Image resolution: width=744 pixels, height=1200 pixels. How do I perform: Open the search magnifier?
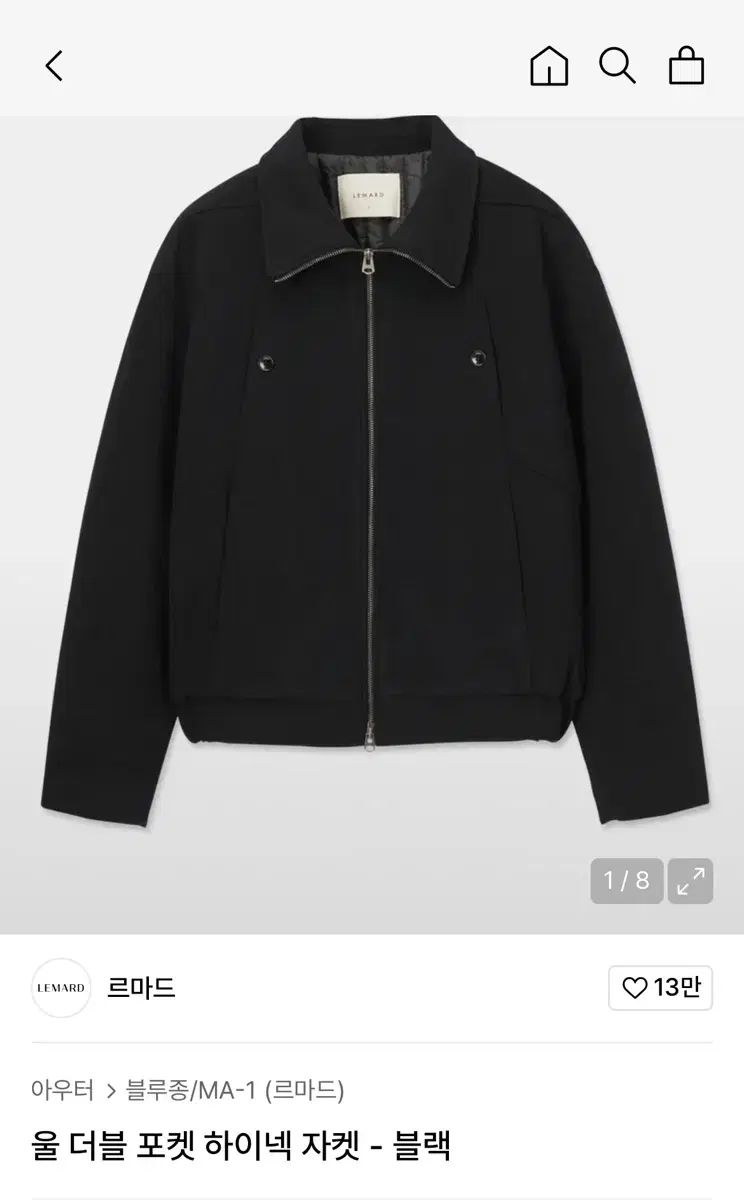[x=617, y=66]
